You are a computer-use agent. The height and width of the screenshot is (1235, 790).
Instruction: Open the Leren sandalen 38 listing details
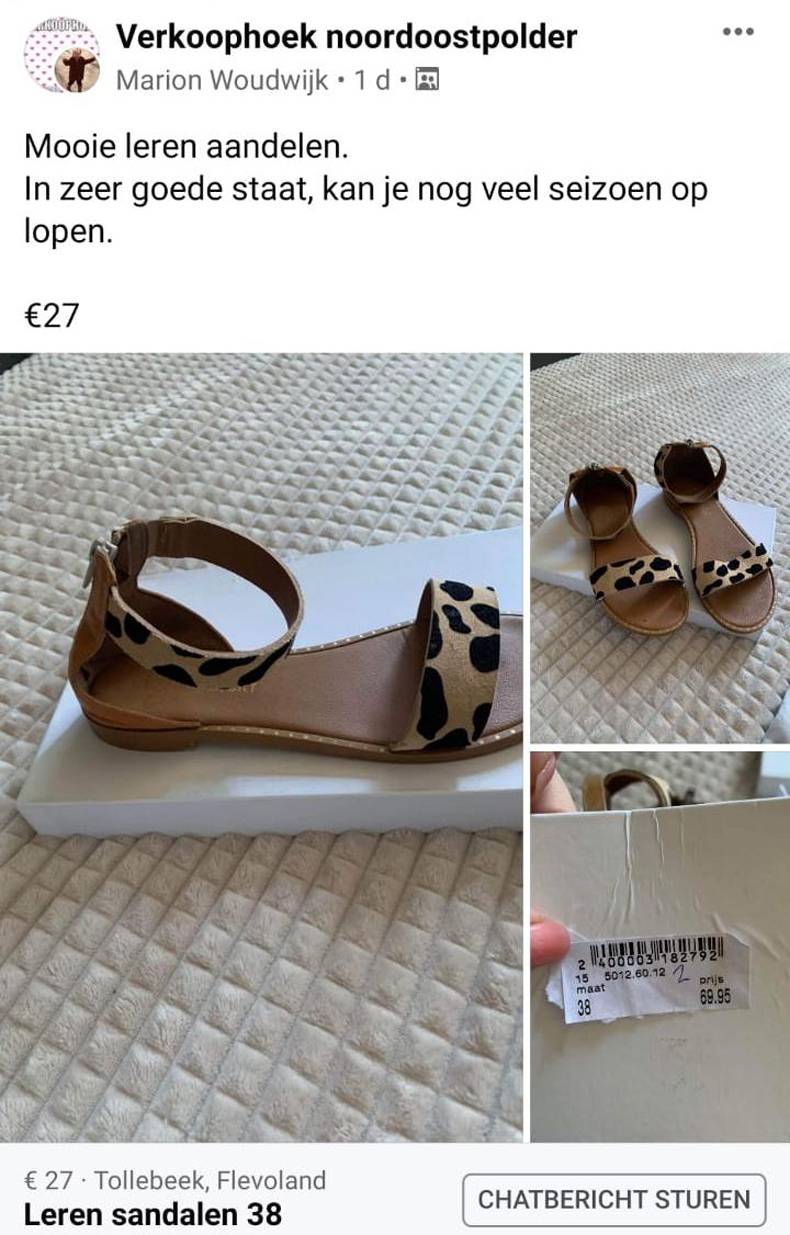point(153,1214)
